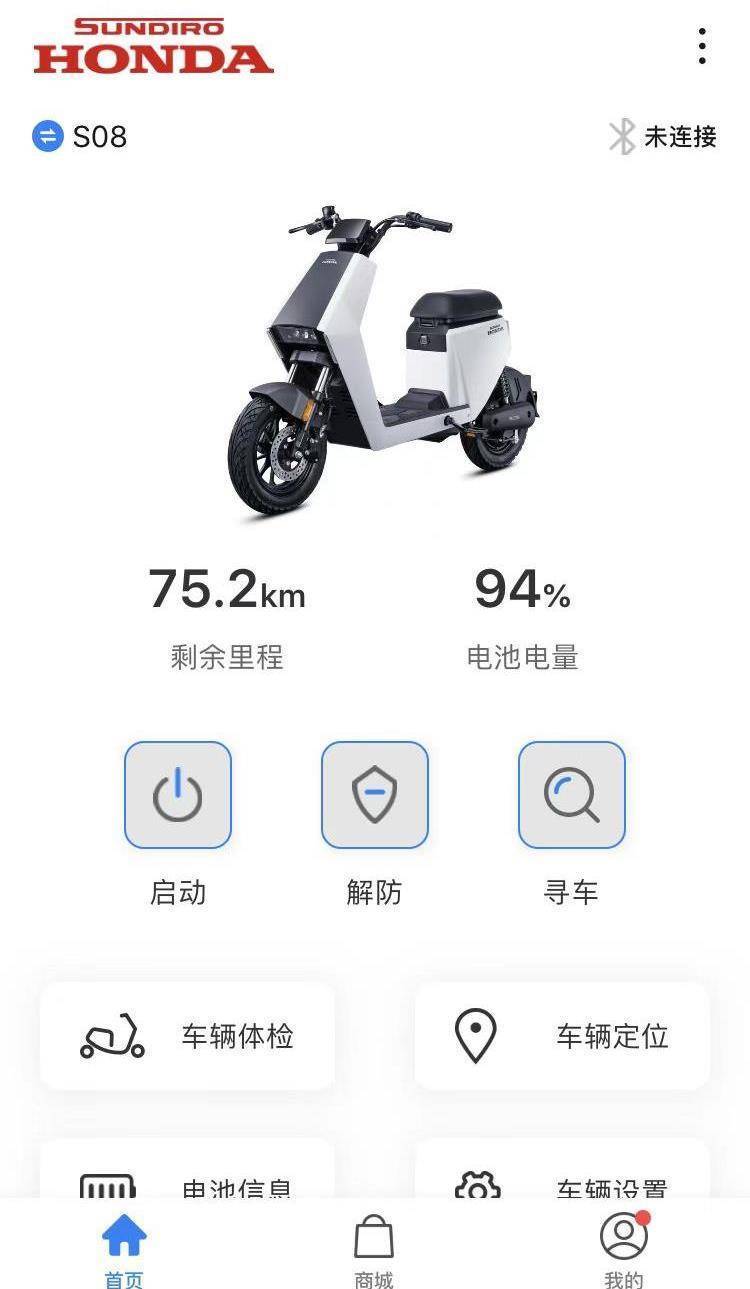Tap the 寻车 magnifier icon to locate bike

(571, 794)
